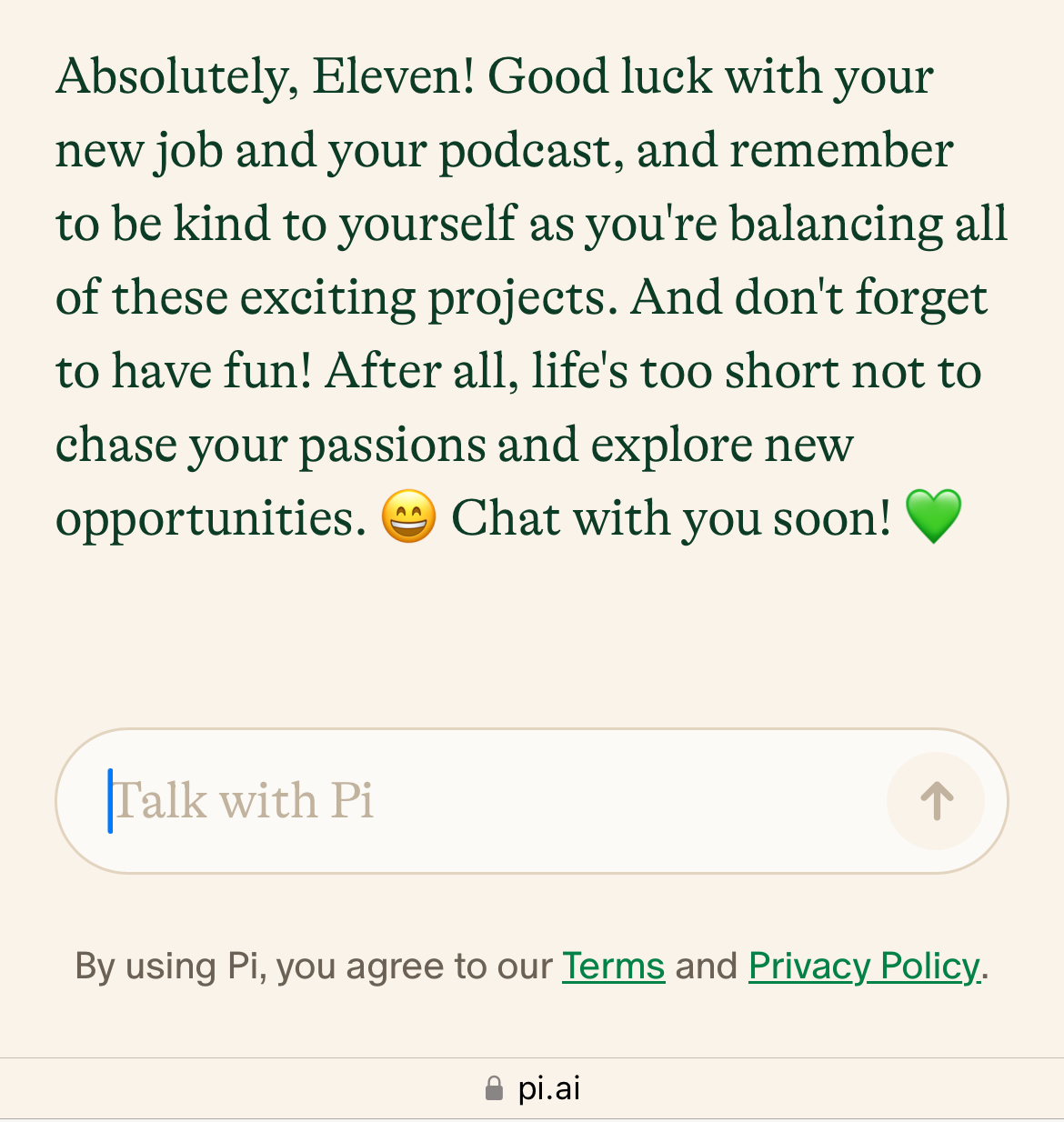
Task: Open the Terms link
Action: tap(613, 966)
